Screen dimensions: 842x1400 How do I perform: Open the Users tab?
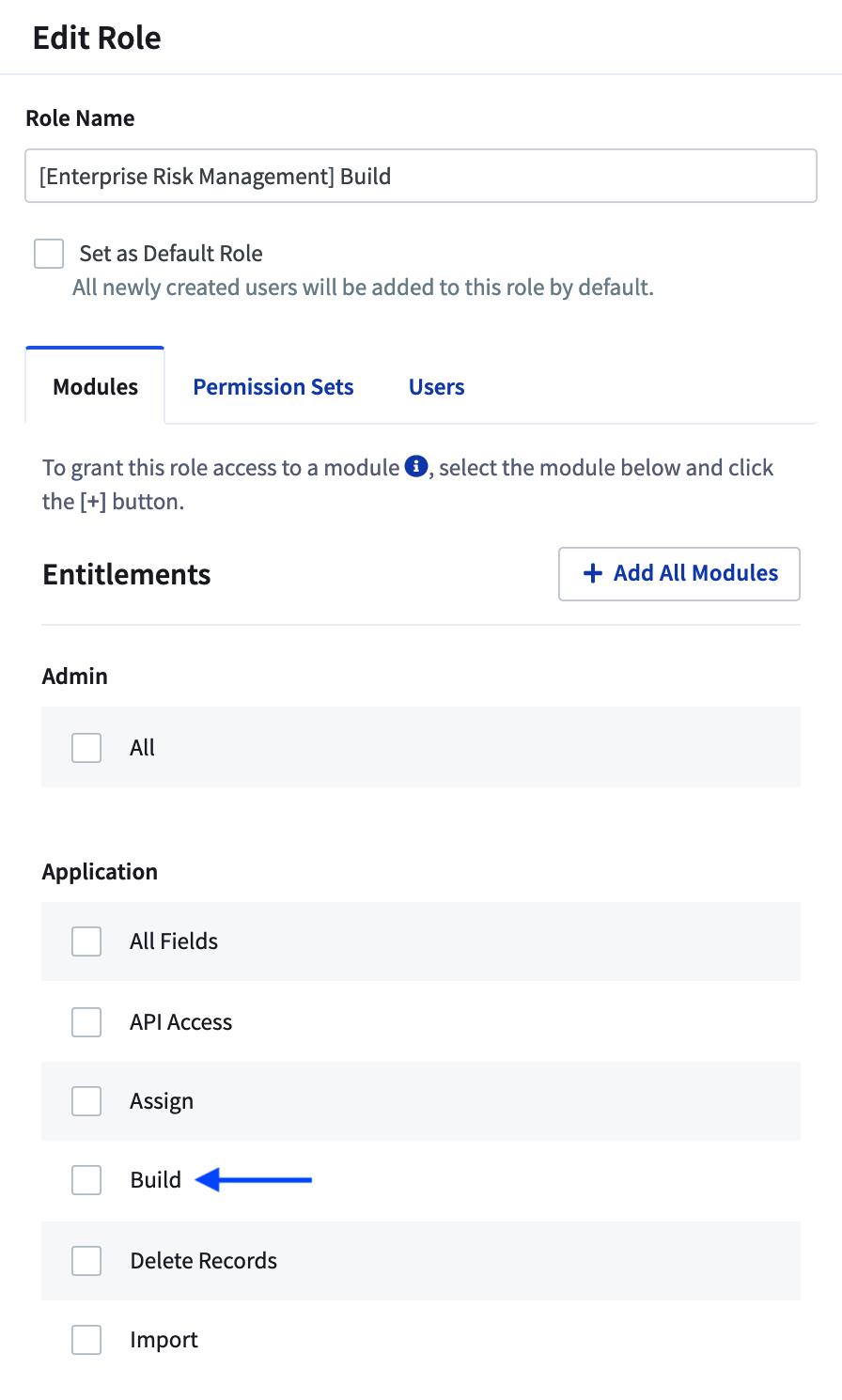pos(437,387)
